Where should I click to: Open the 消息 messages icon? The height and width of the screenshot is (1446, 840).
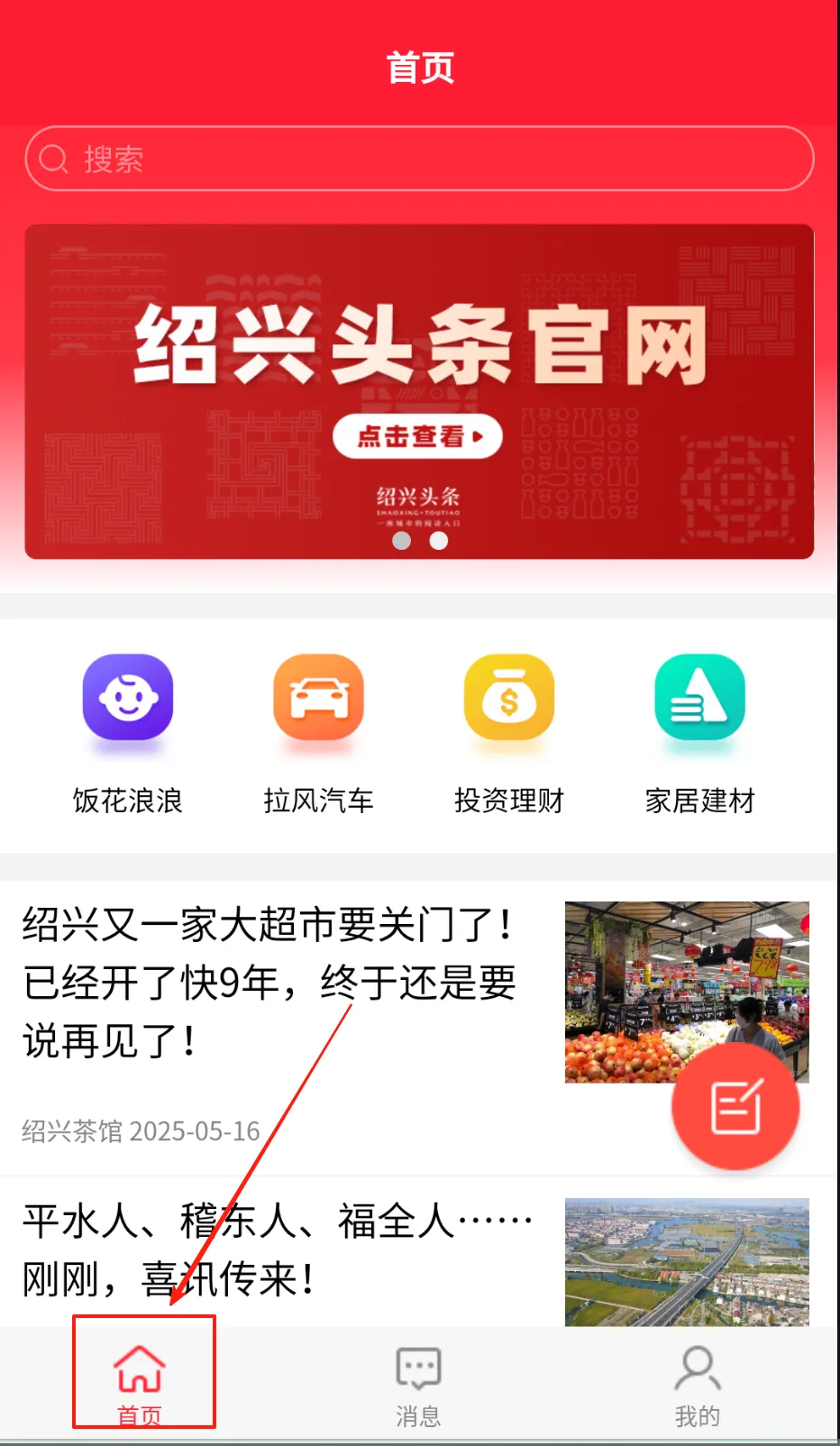(x=418, y=1367)
